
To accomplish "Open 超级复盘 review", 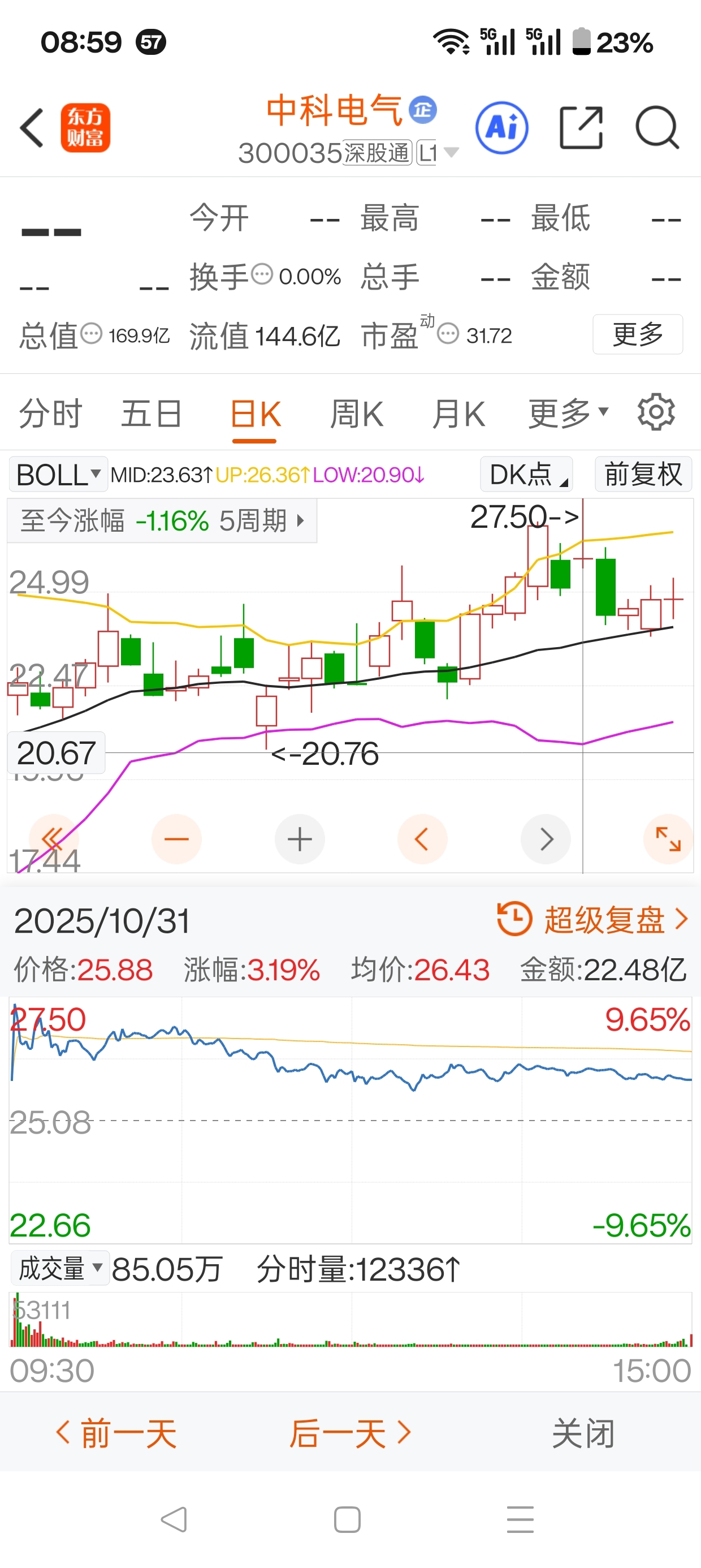I will point(592,919).
